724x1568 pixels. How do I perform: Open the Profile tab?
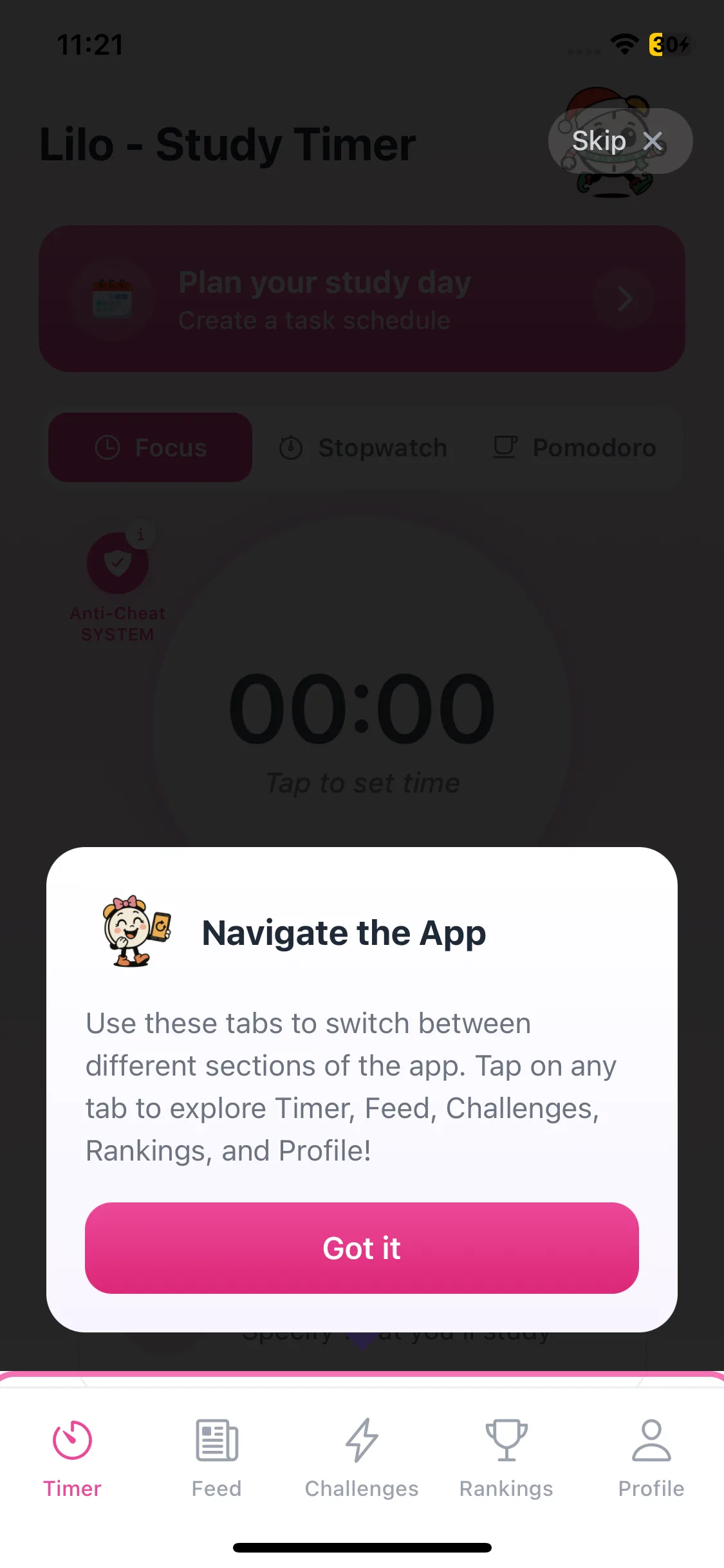651,1459
